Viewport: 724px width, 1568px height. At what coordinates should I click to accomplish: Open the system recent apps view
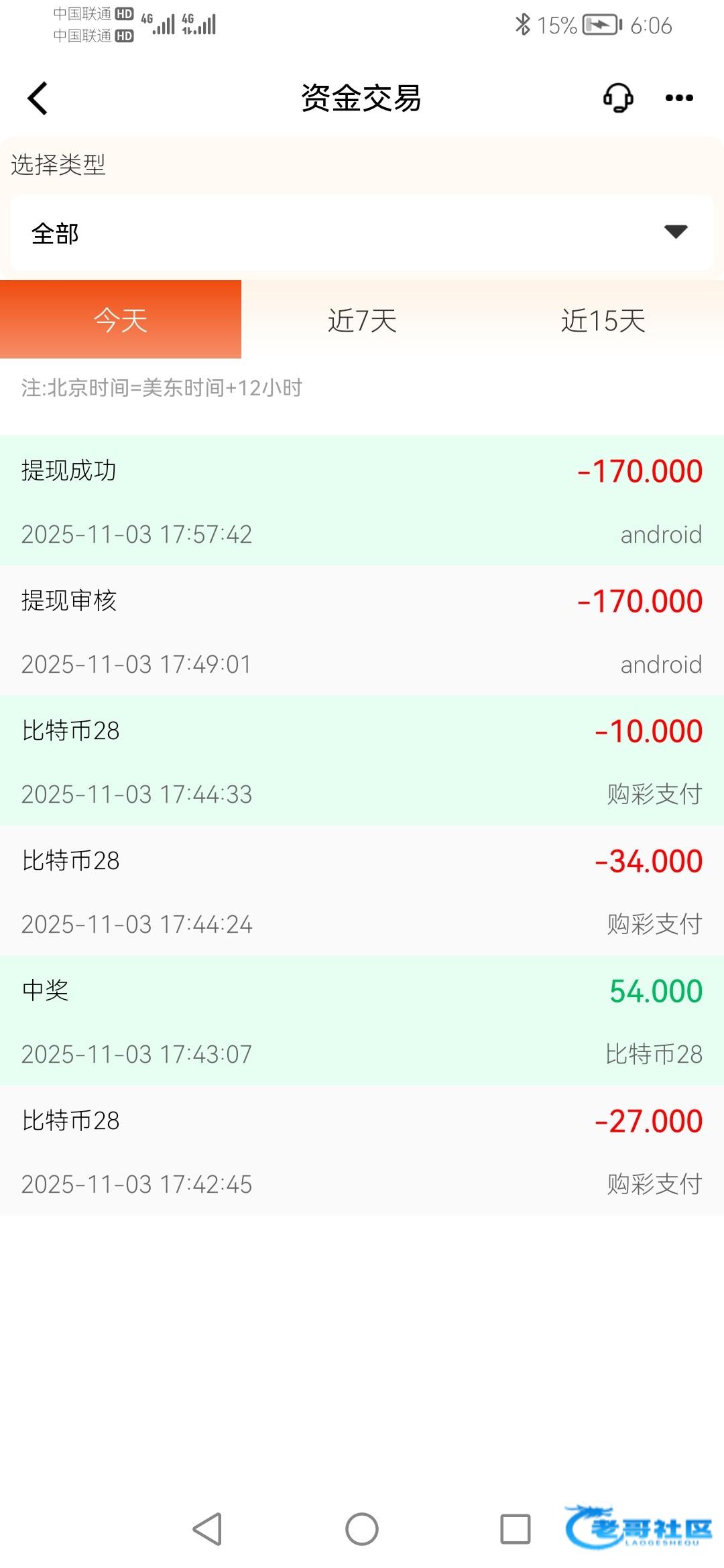coord(515,1529)
